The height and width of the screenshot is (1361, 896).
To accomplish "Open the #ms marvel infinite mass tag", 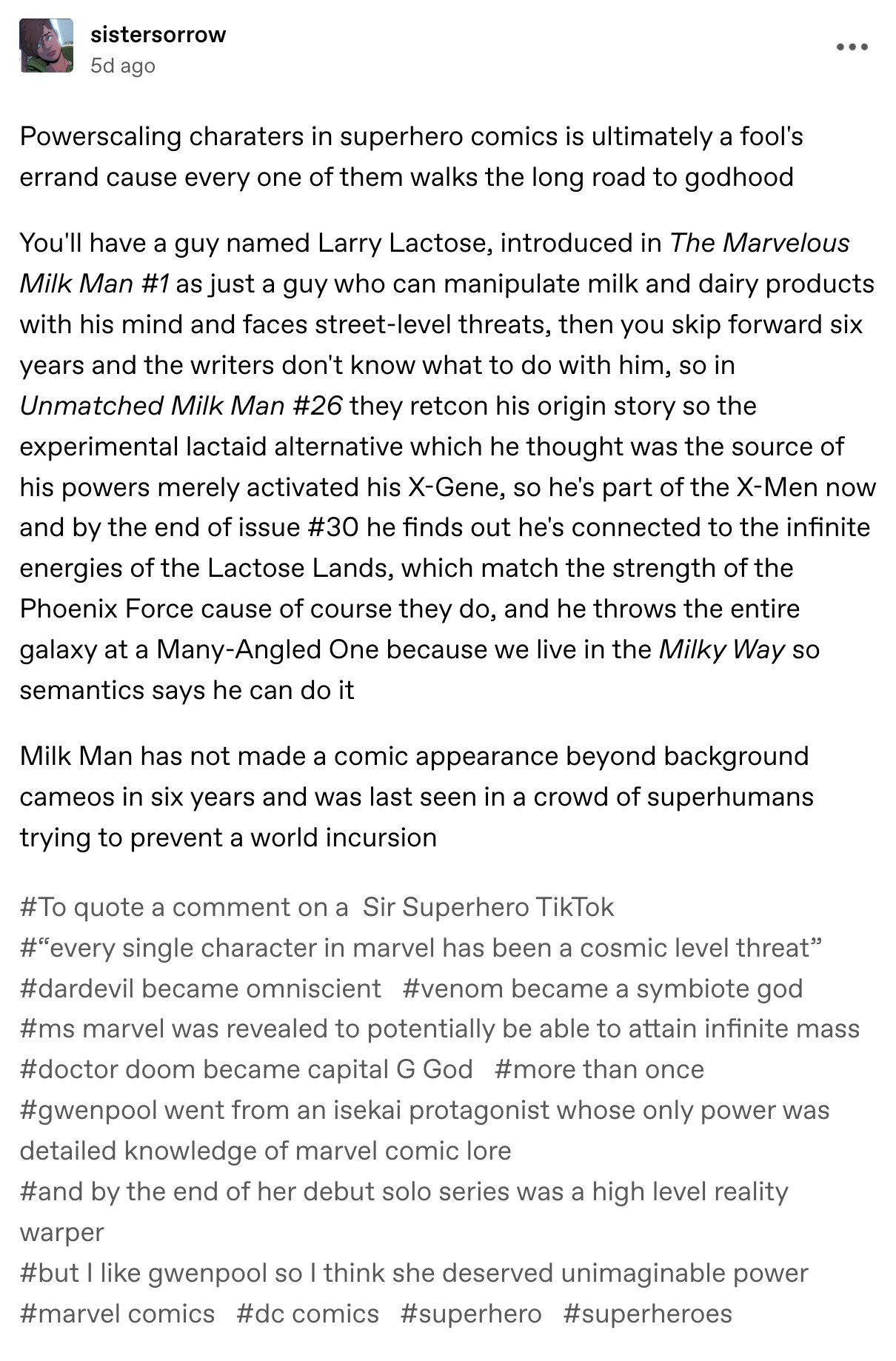I will [x=440, y=1028].
